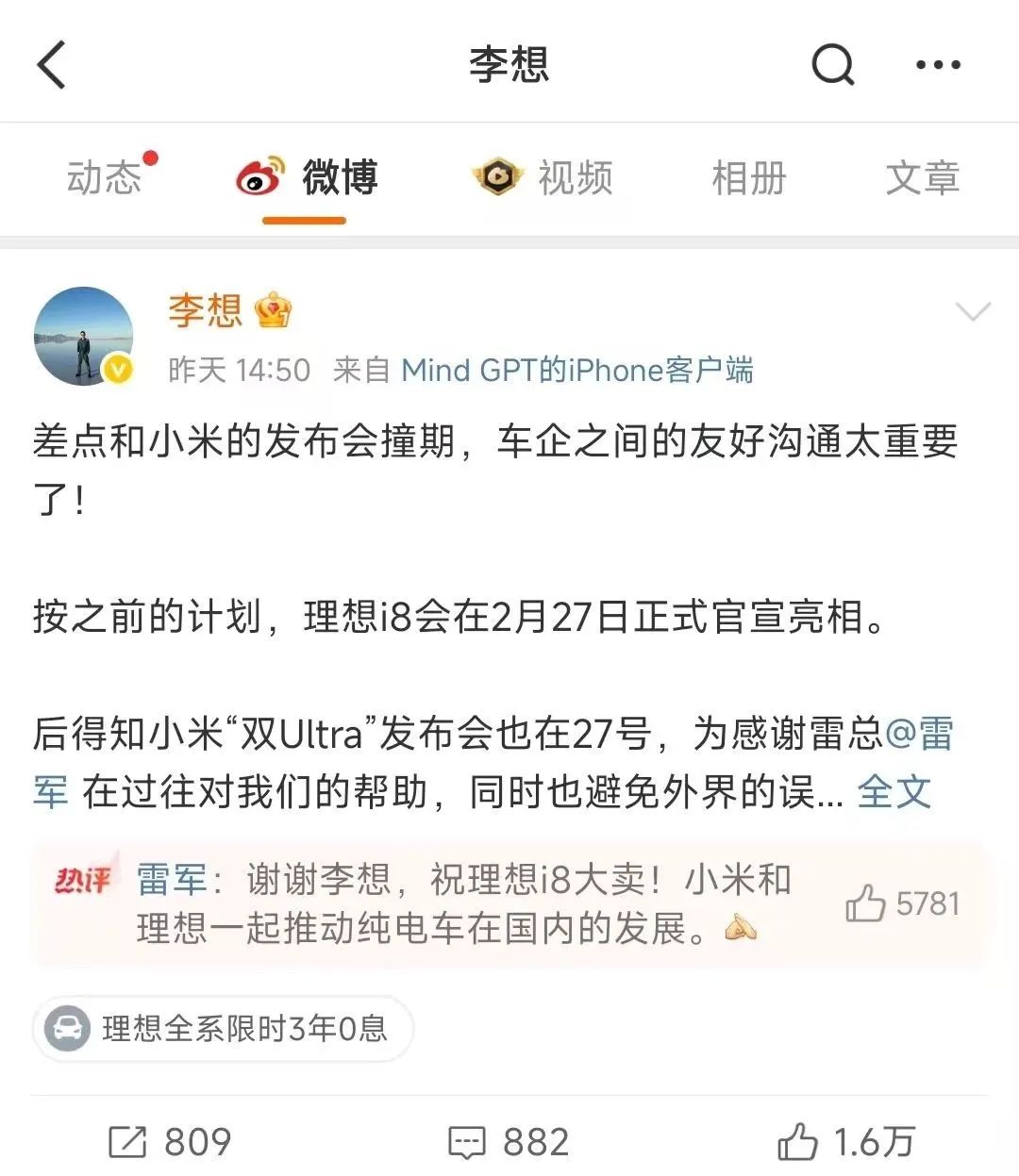Switch to the 动态 tab
Screen dimensions: 1019x1176
click(105, 177)
